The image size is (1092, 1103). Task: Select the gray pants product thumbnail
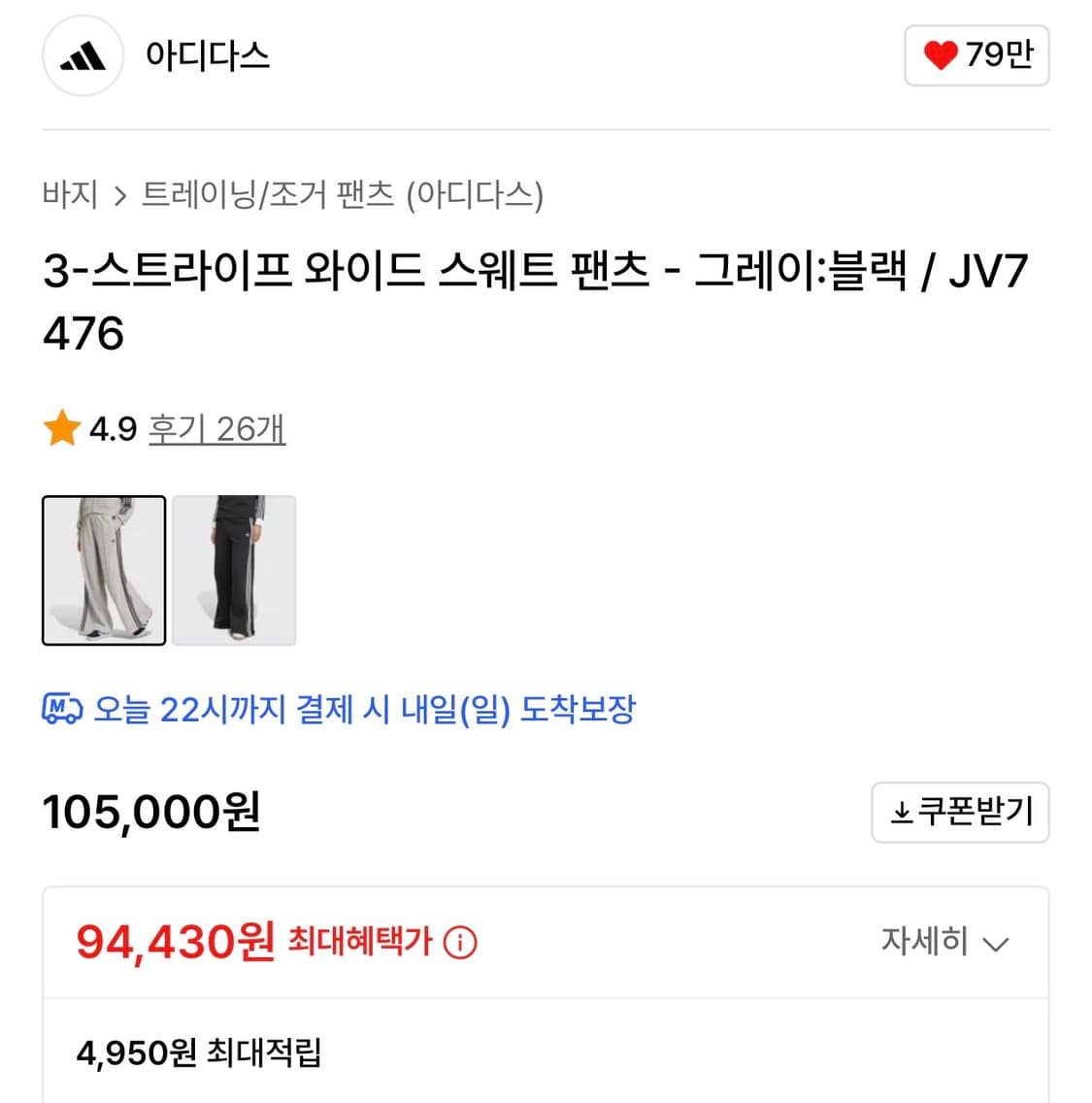104,571
